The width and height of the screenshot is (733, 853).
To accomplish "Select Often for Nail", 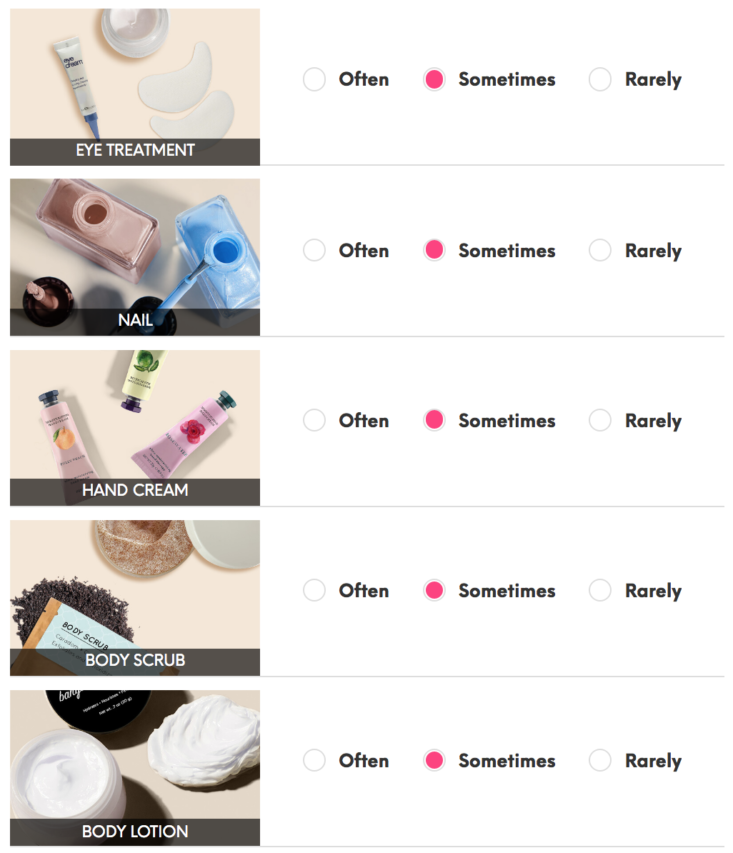I will click(314, 251).
